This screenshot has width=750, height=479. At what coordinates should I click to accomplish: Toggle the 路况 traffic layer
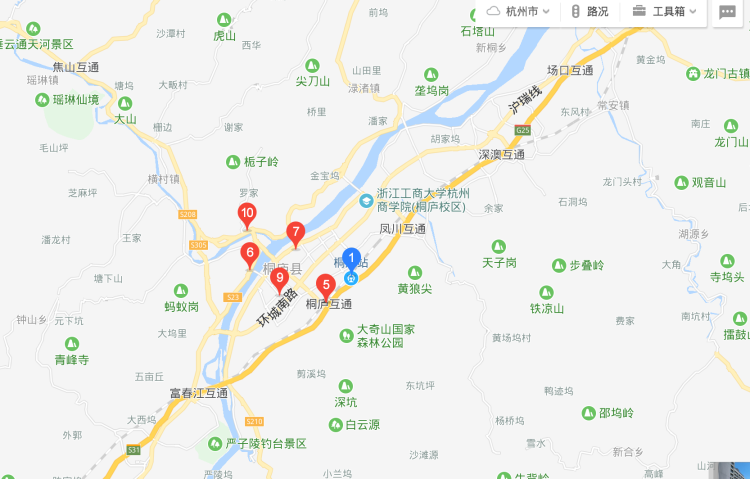pos(589,12)
